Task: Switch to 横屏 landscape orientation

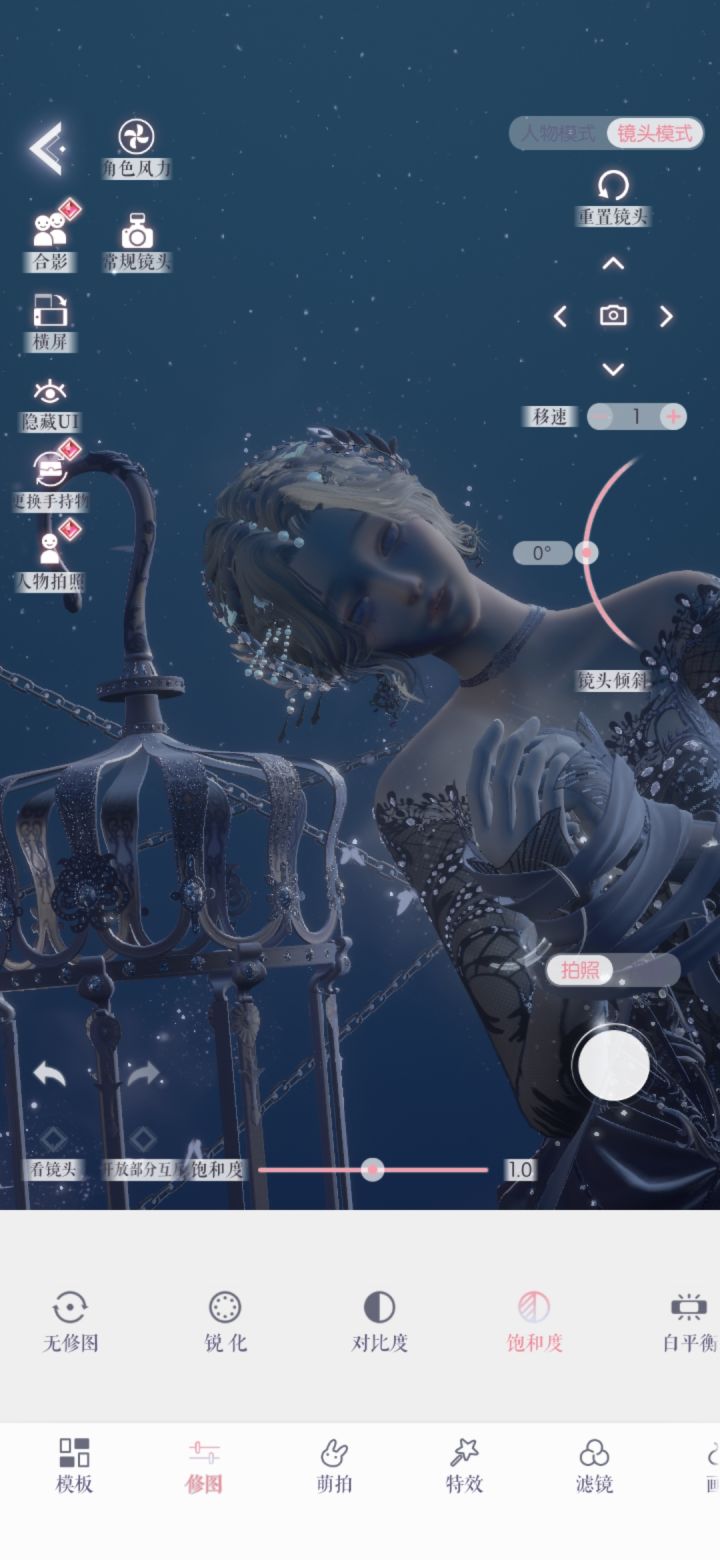Action: click(50, 323)
